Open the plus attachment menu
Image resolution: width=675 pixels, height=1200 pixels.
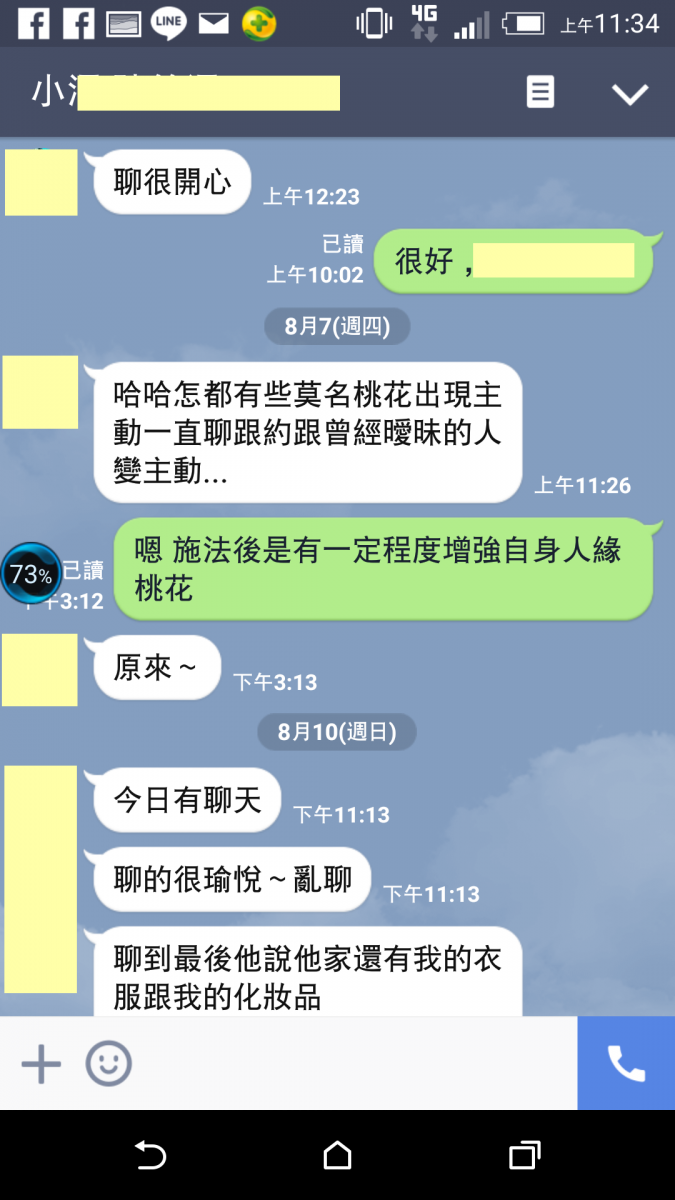(41, 1064)
